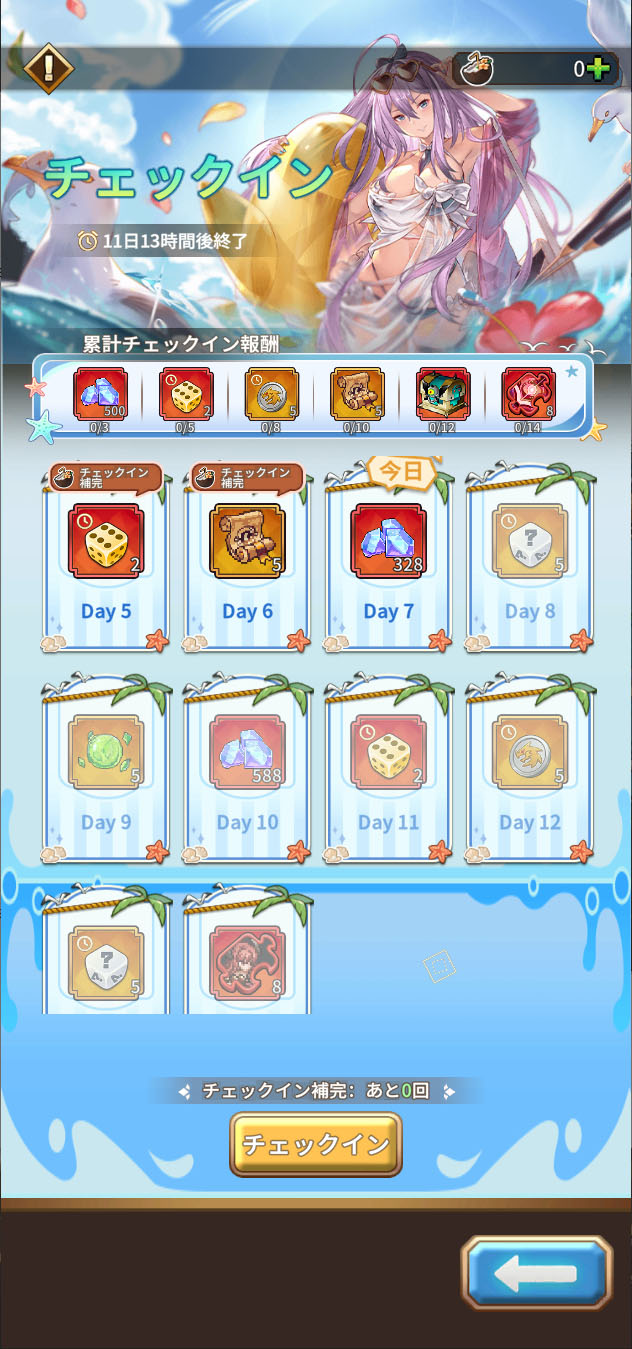Screen dimensions: 632x1349
Task: Tap the green plus to add currency
Action: (598, 69)
